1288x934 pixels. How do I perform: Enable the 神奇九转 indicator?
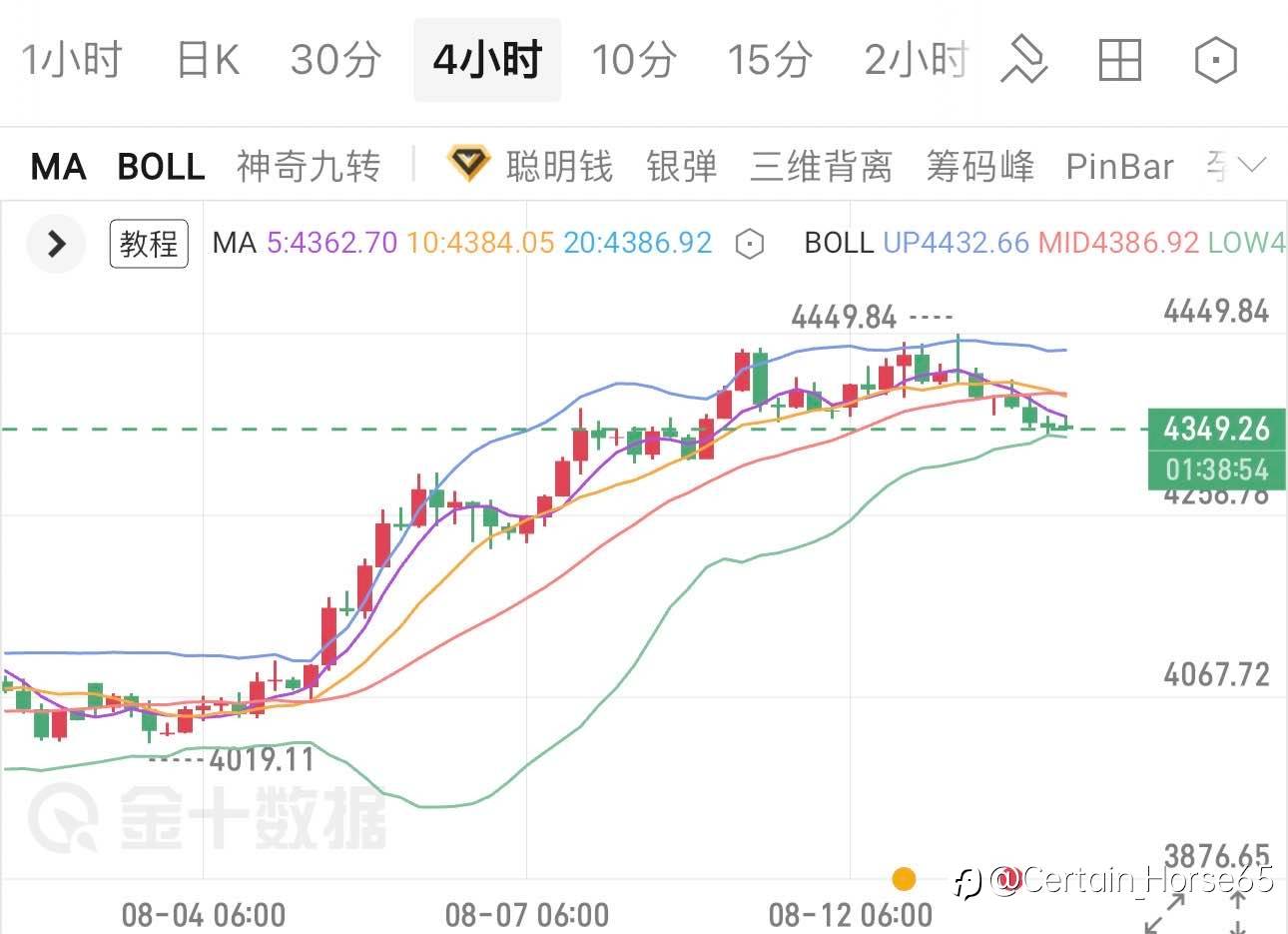[309, 166]
